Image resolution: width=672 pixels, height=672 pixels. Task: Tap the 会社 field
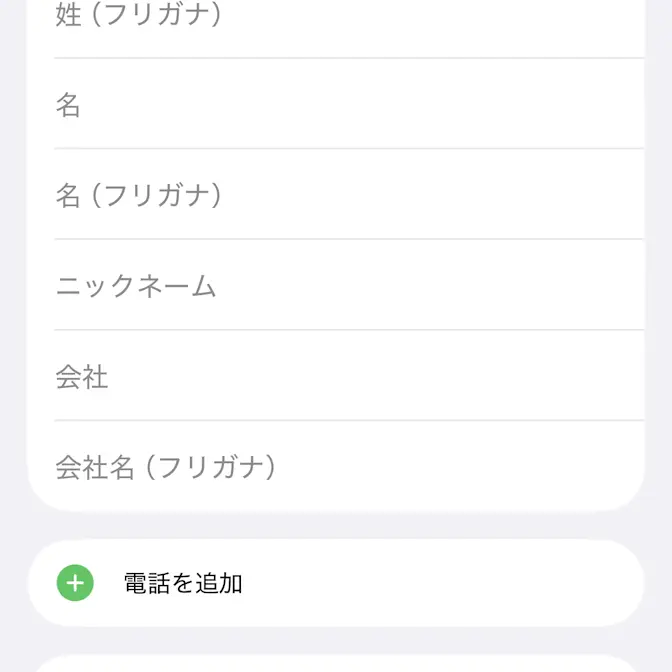point(340,377)
